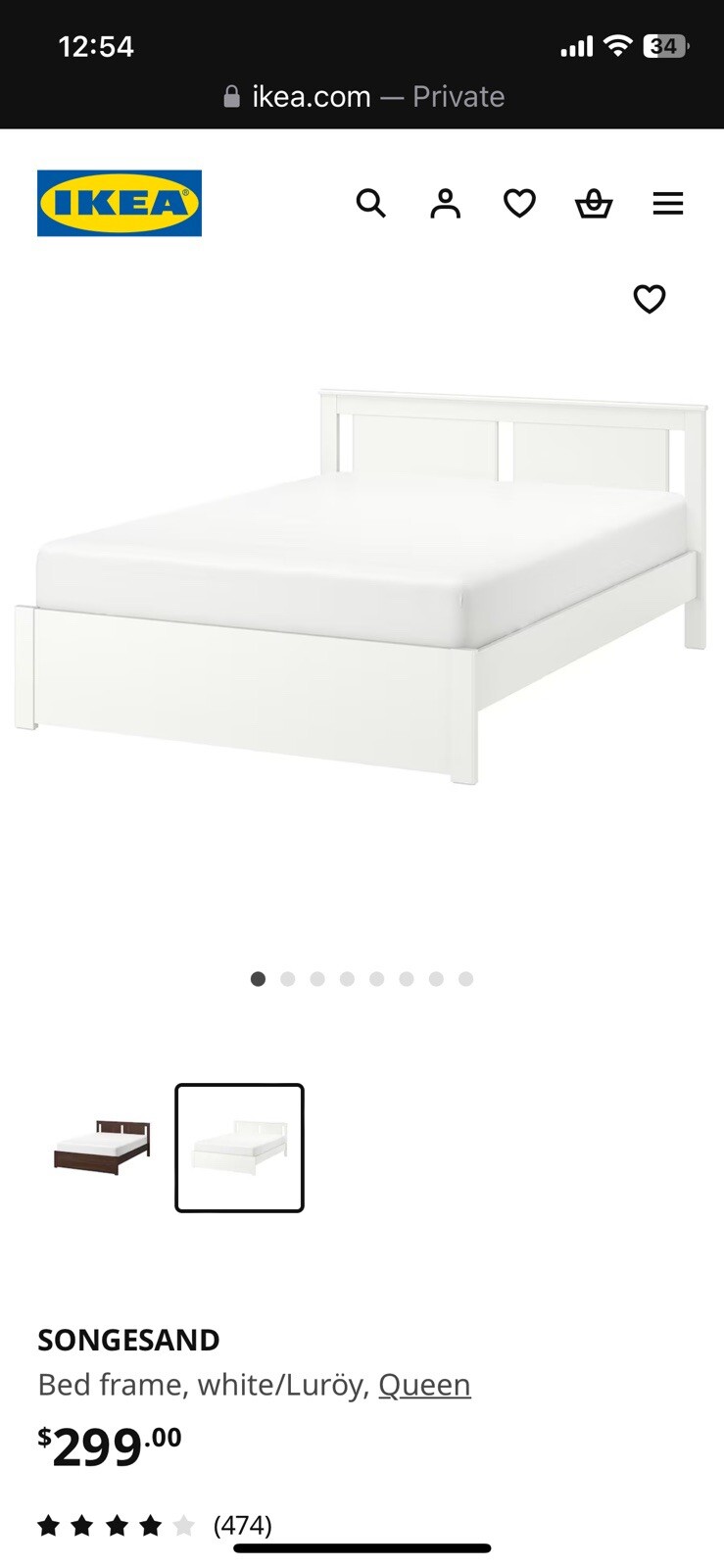
Task: Select the brown bed frame variant
Action: coord(103,1148)
